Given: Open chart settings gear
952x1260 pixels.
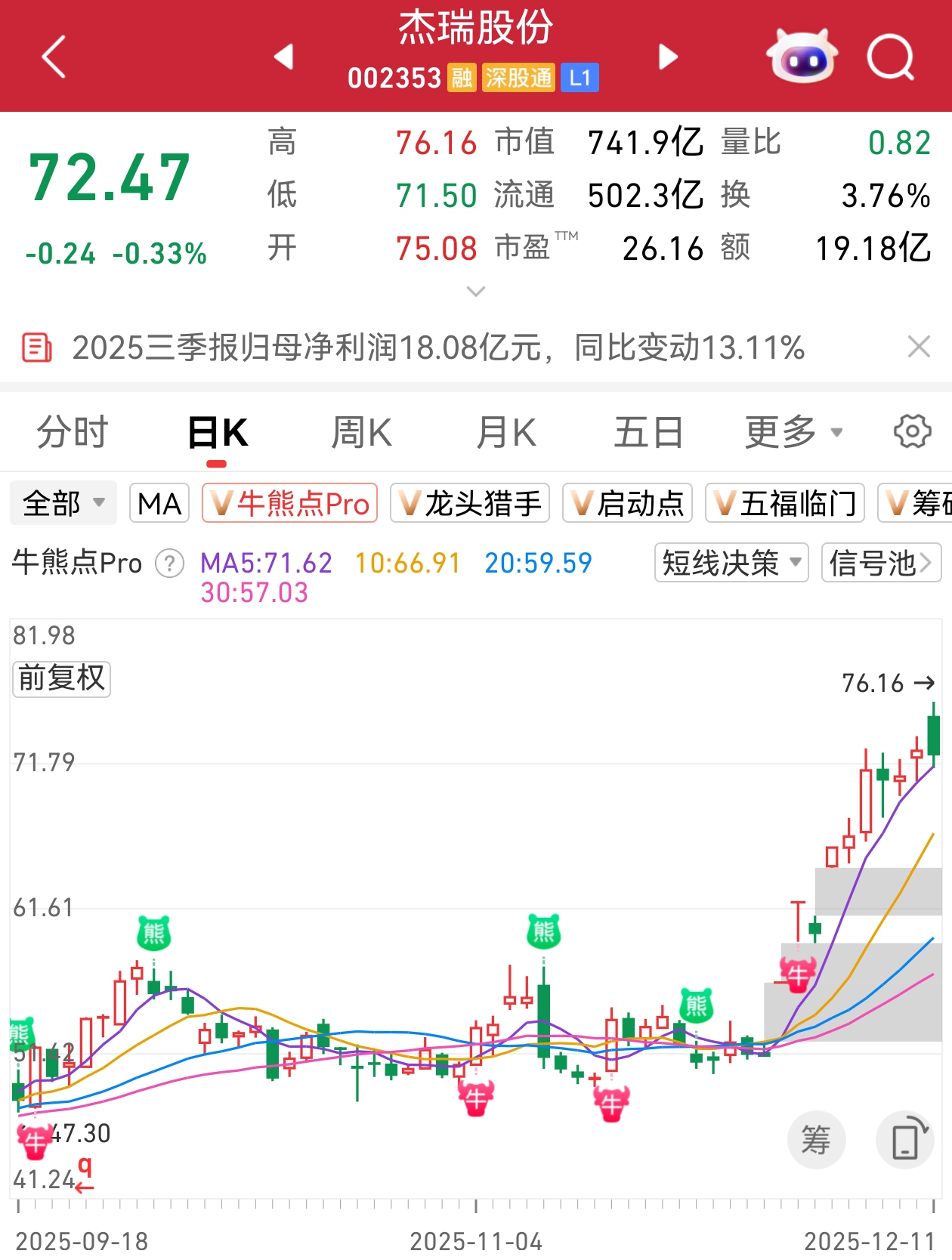Looking at the screenshot, I should pyautogui.click(x=912, y=432).
